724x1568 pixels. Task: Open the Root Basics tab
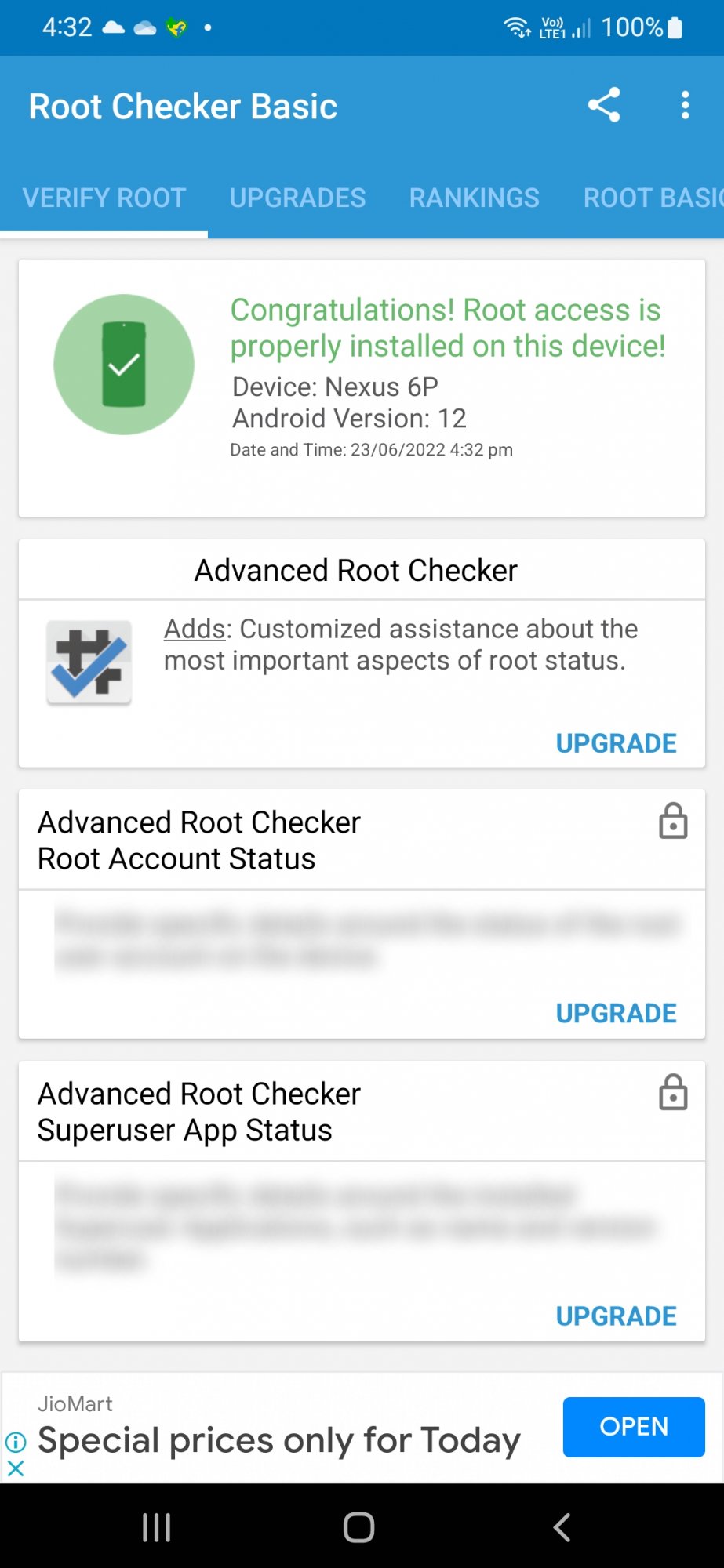click(653, 198)
